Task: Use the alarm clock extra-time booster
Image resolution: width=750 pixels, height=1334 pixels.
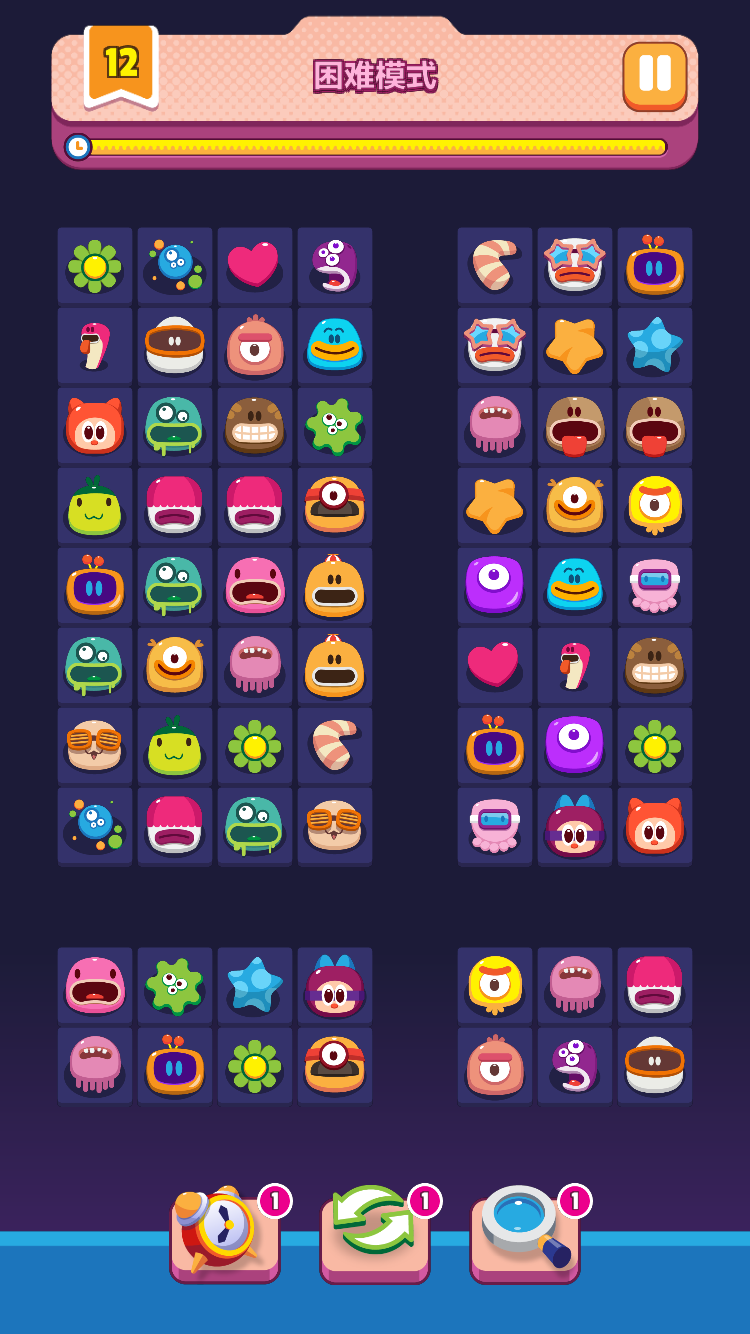Action: 224,1232
